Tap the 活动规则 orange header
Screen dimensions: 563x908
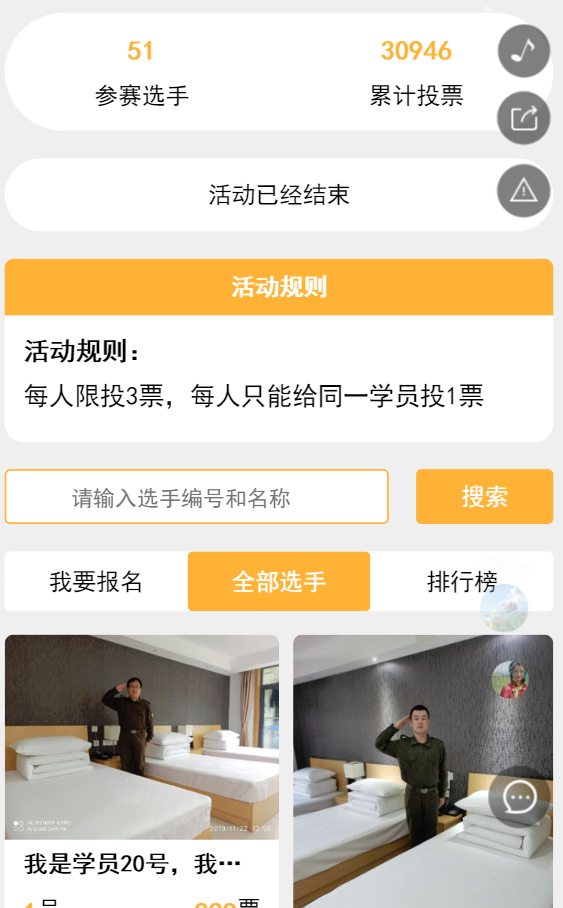[279, 287]
